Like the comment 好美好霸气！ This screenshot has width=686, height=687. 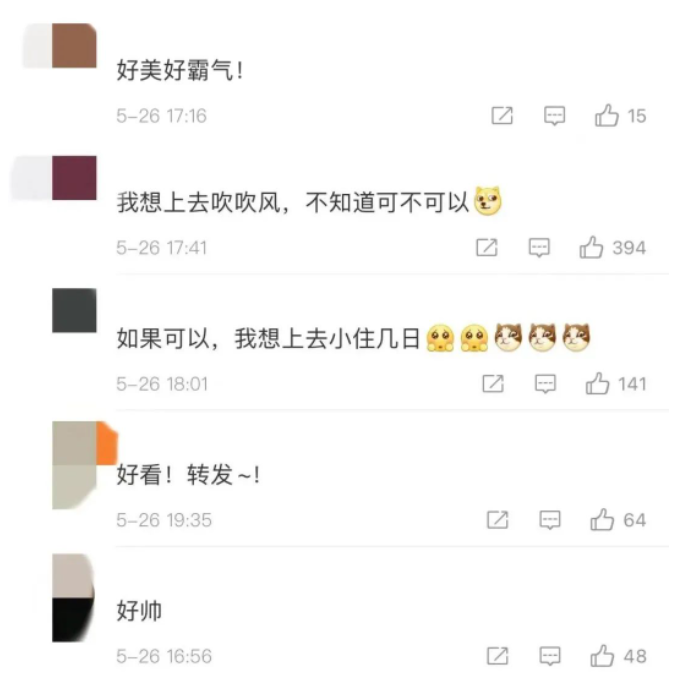tap(606, 116)
